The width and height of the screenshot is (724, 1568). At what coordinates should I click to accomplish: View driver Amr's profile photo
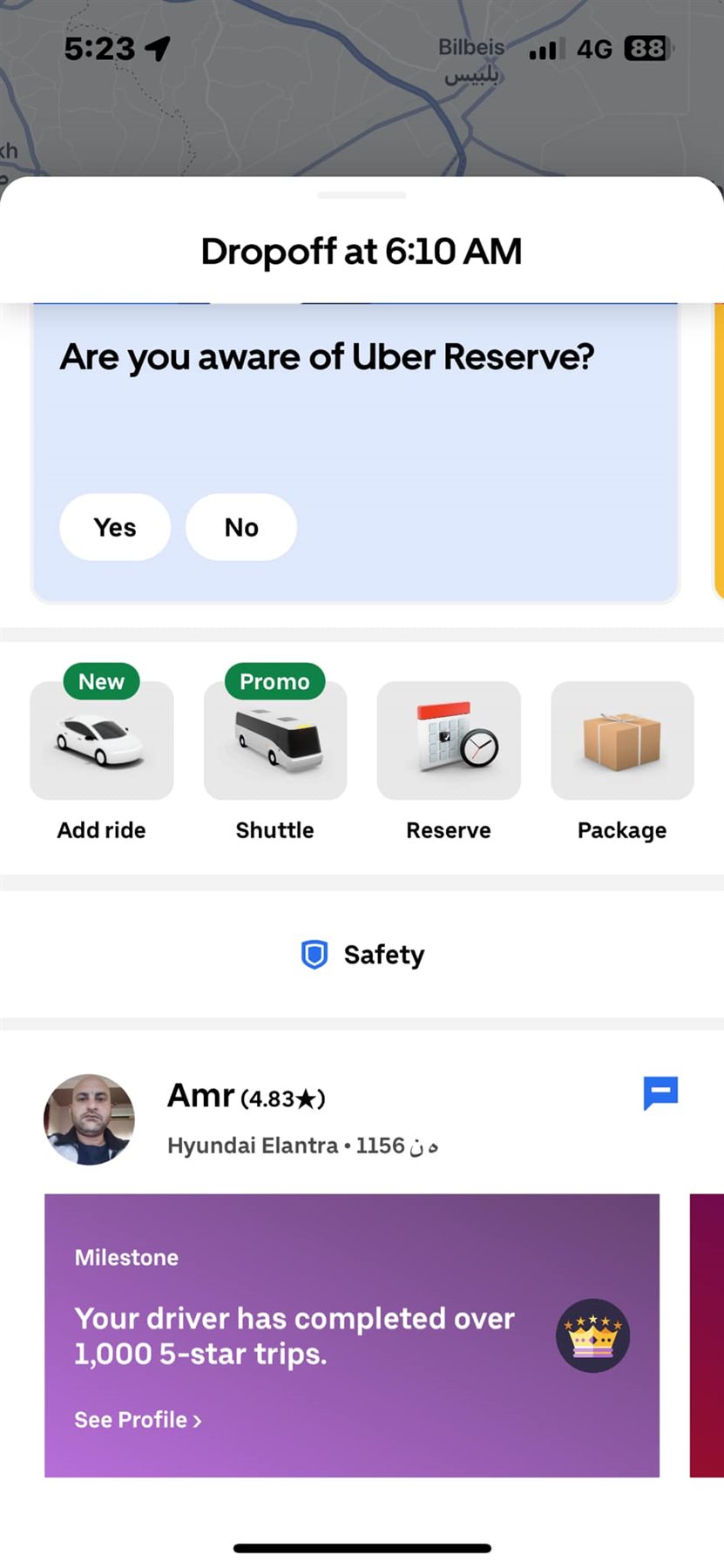[90, 1119]
